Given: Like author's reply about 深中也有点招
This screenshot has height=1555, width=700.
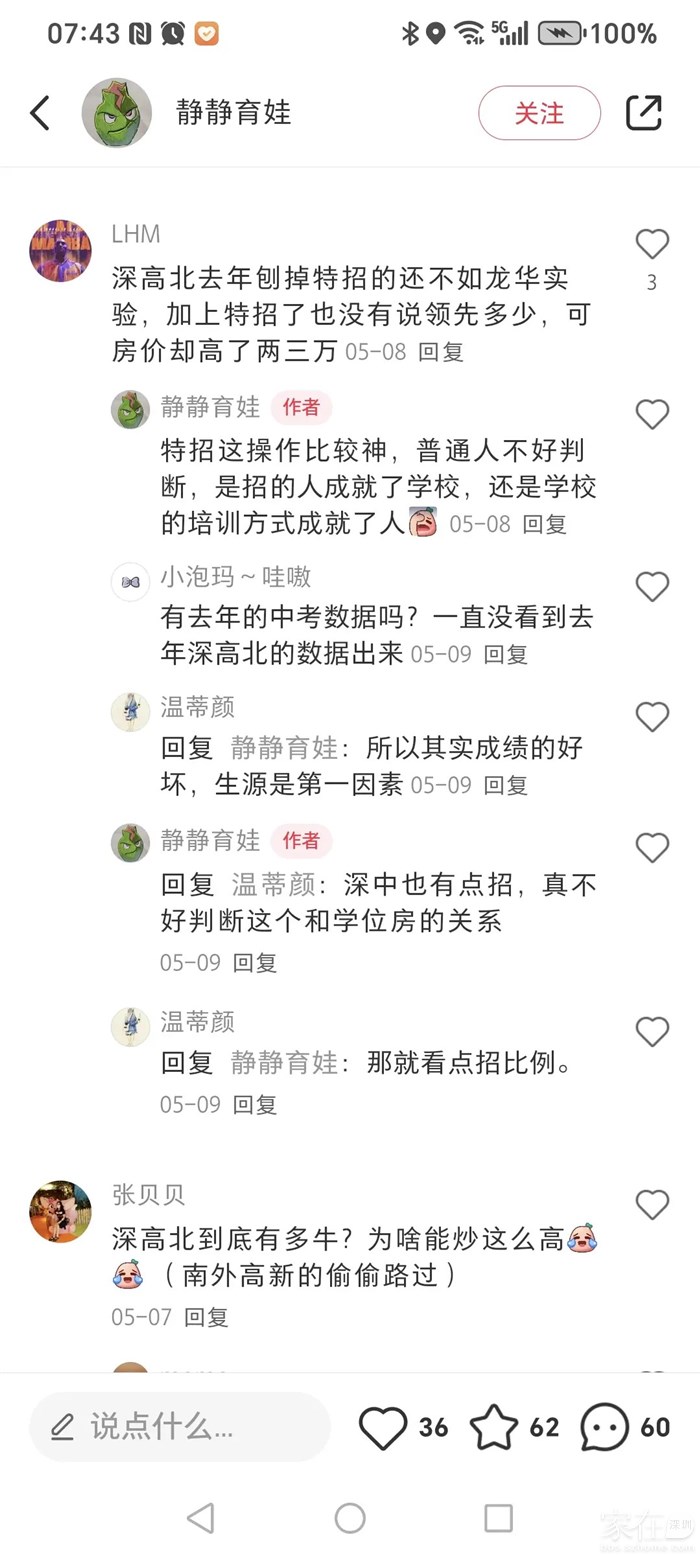Looking at the screenshot, I should (x=652, y=847).
